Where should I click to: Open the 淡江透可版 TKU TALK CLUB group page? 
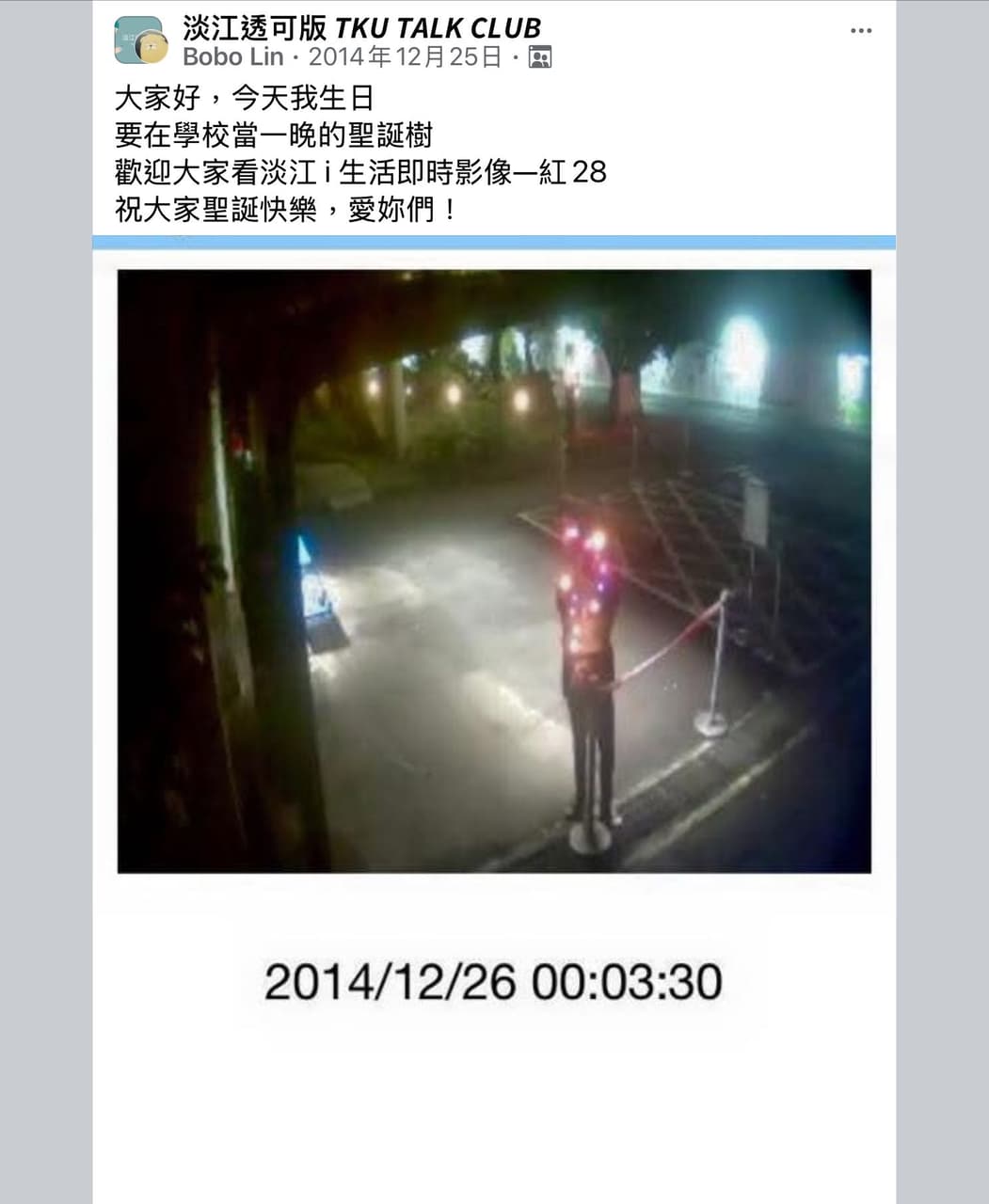click(361, 28)
